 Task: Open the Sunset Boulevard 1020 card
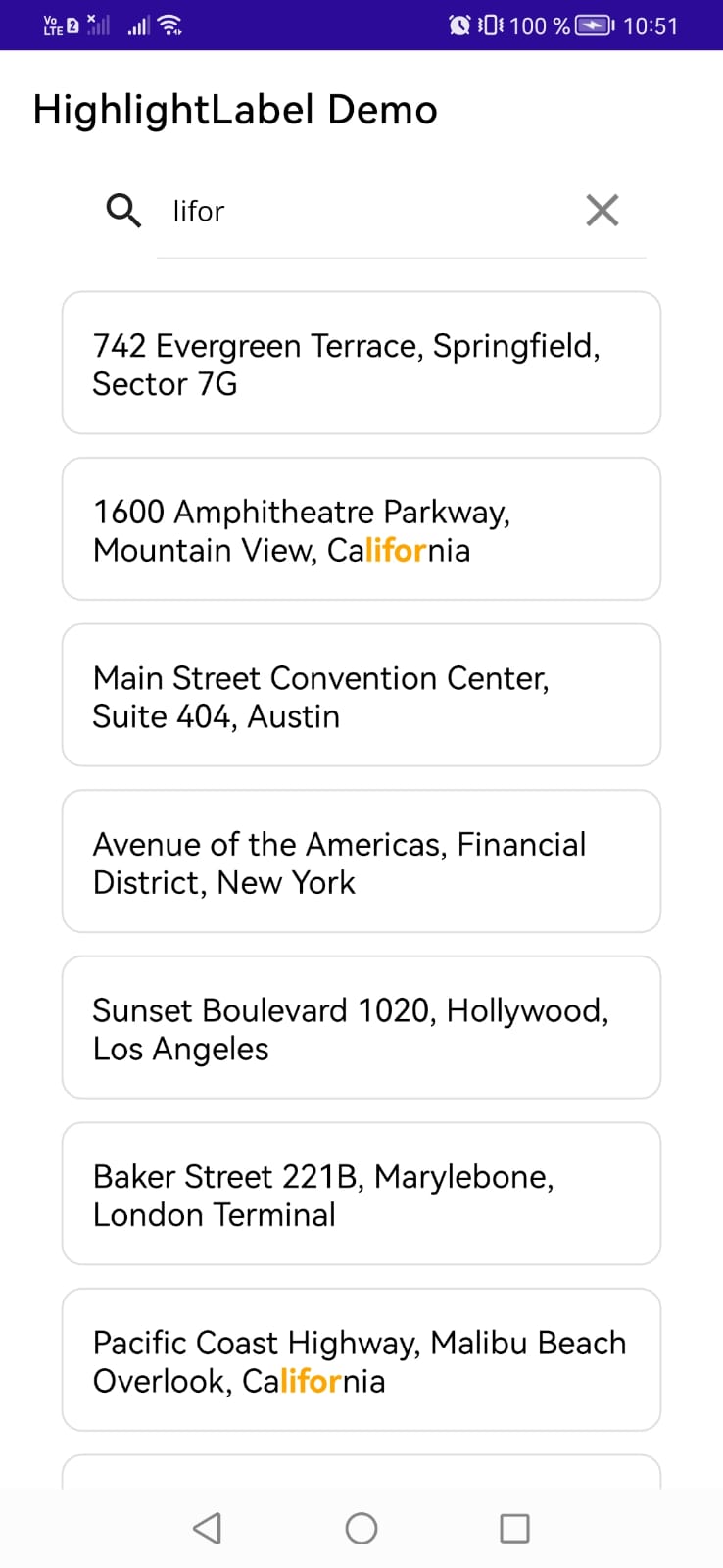(x=361, y=1027)
